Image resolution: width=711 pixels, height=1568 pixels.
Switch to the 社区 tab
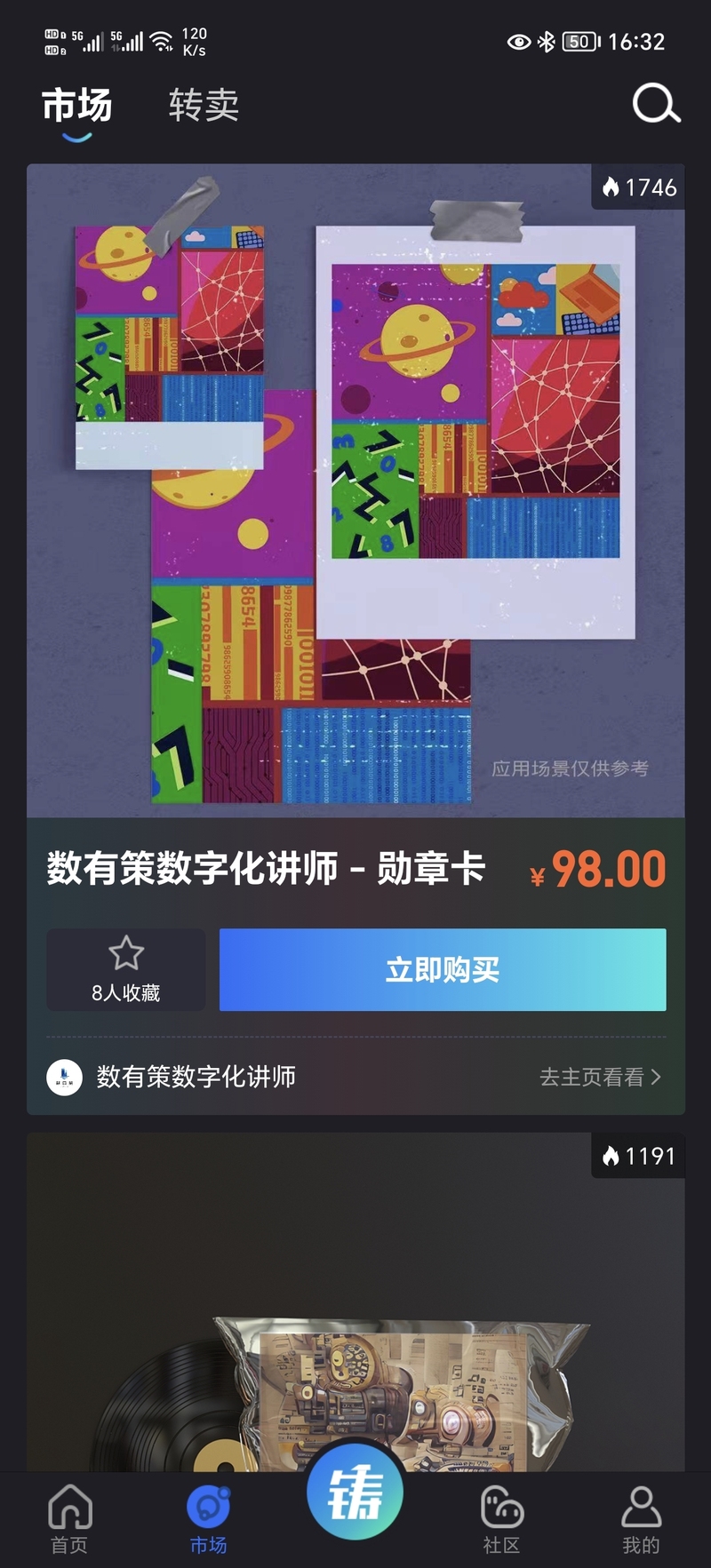(x=501, y=1519)
